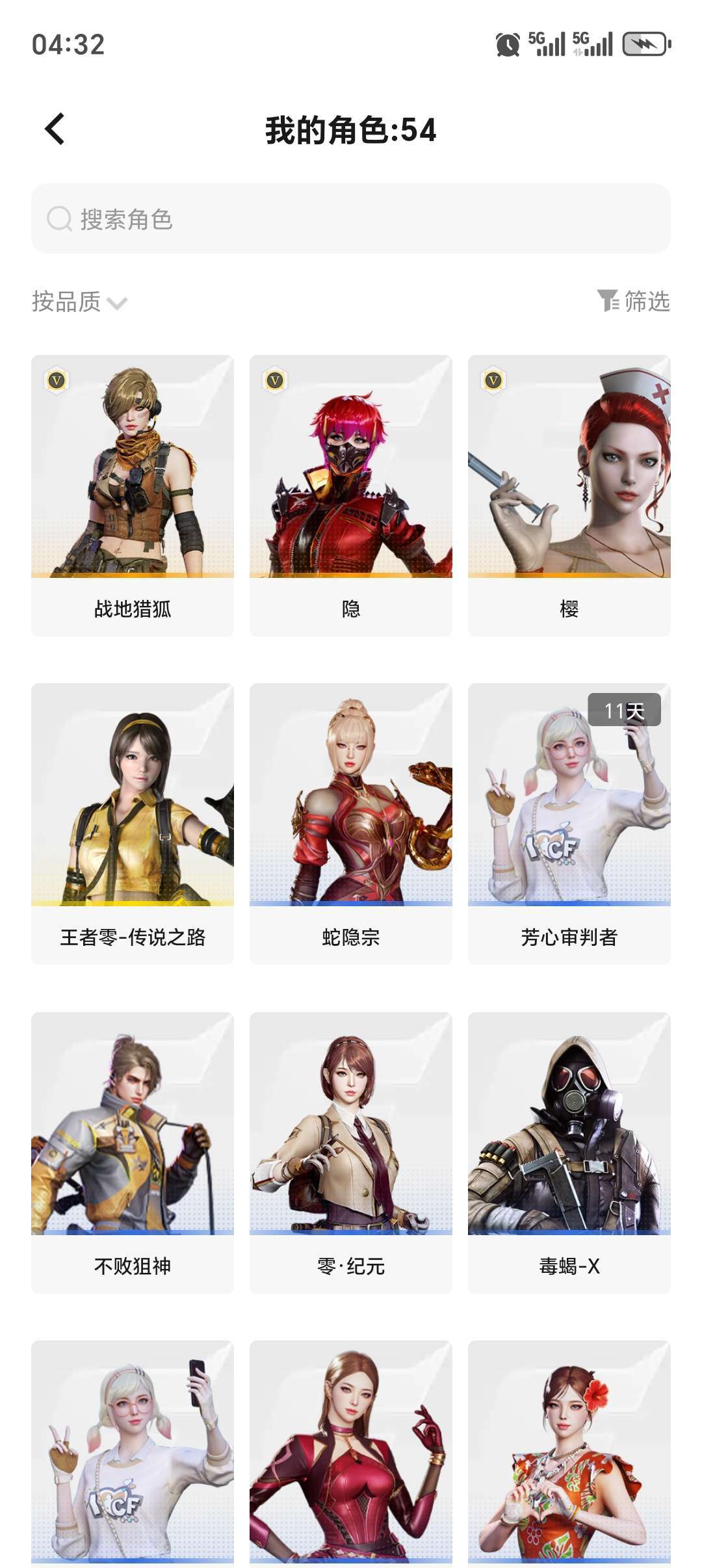
Task: Select the 蛇隐宗 character card
Action: coord(351,822)
